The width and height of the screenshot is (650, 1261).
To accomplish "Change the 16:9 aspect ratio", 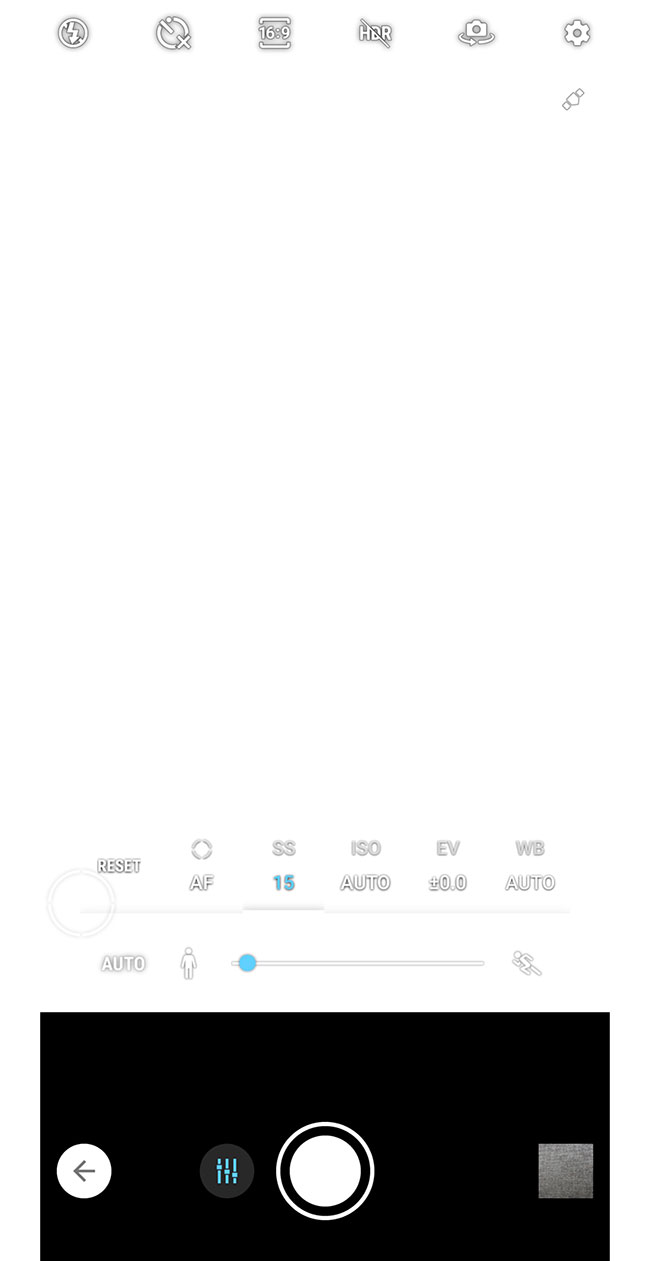I will pos(274,33).
